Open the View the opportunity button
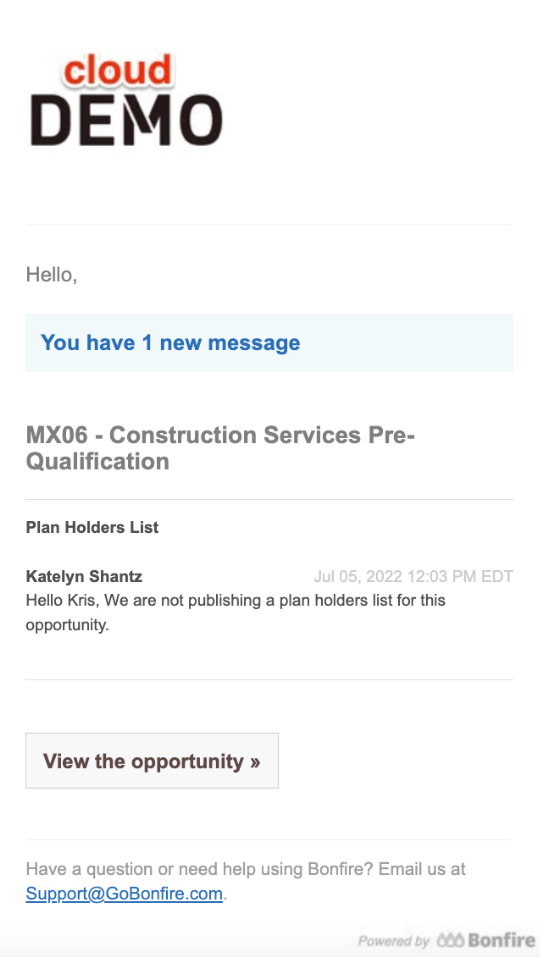The height and width of the screenshot is (957, 540). coord(152,760)
